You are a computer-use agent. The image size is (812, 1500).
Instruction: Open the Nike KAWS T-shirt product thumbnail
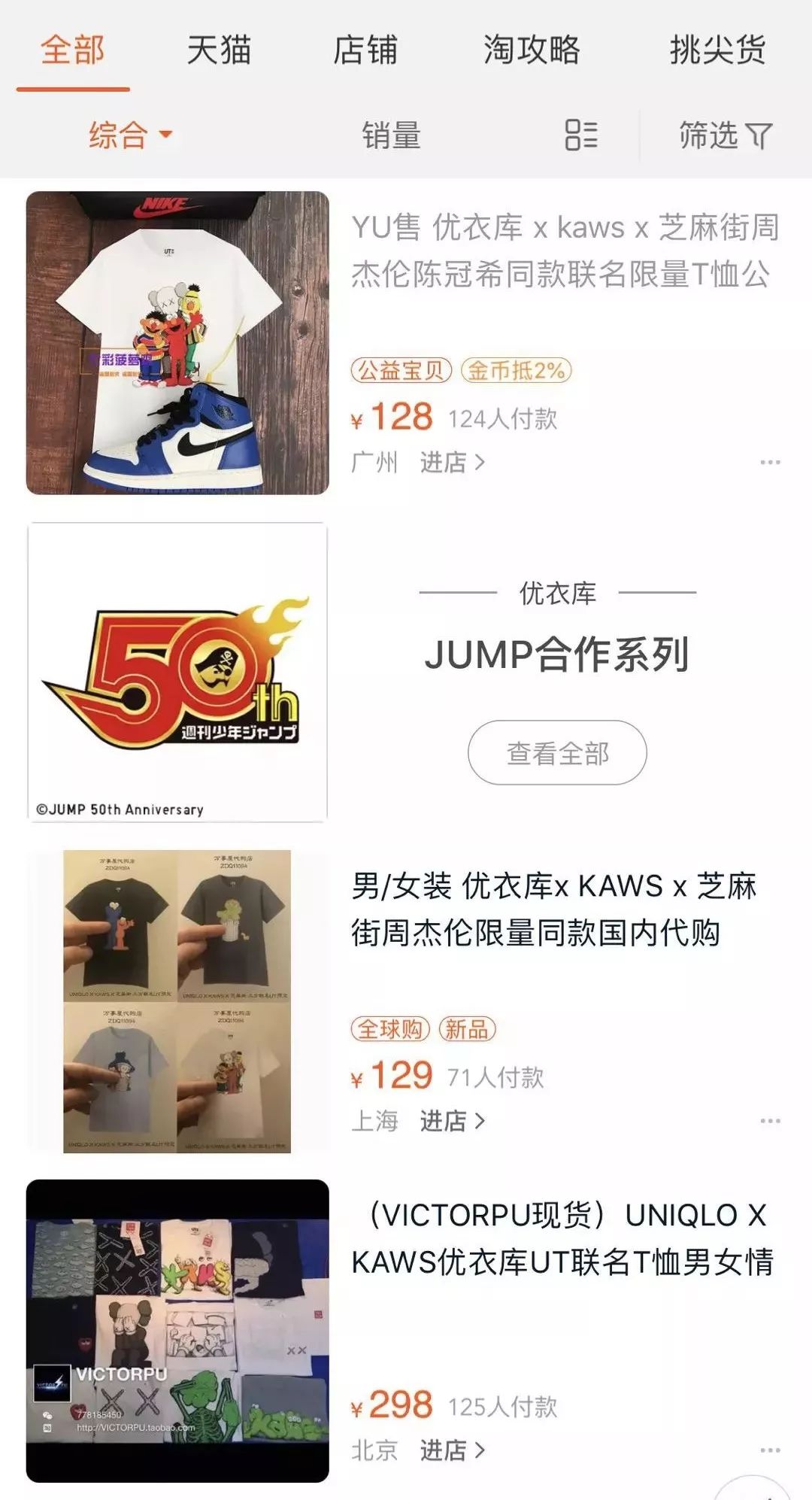pyautogui.click(x=178, y=340)
